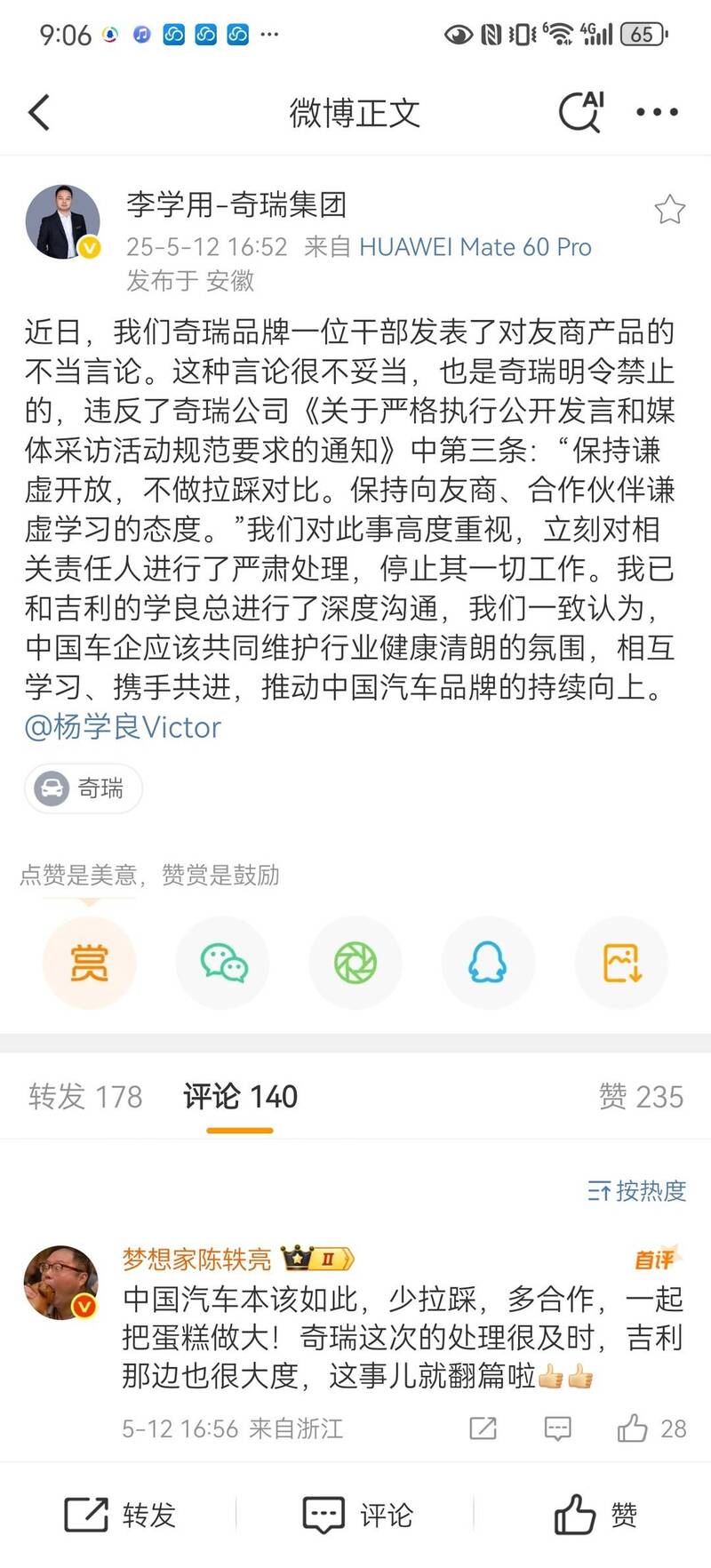The height and width of the screenshot is (1568, 711).
Task: Switch to the 转发 178 tab
Action: [x=85, y=1096]
